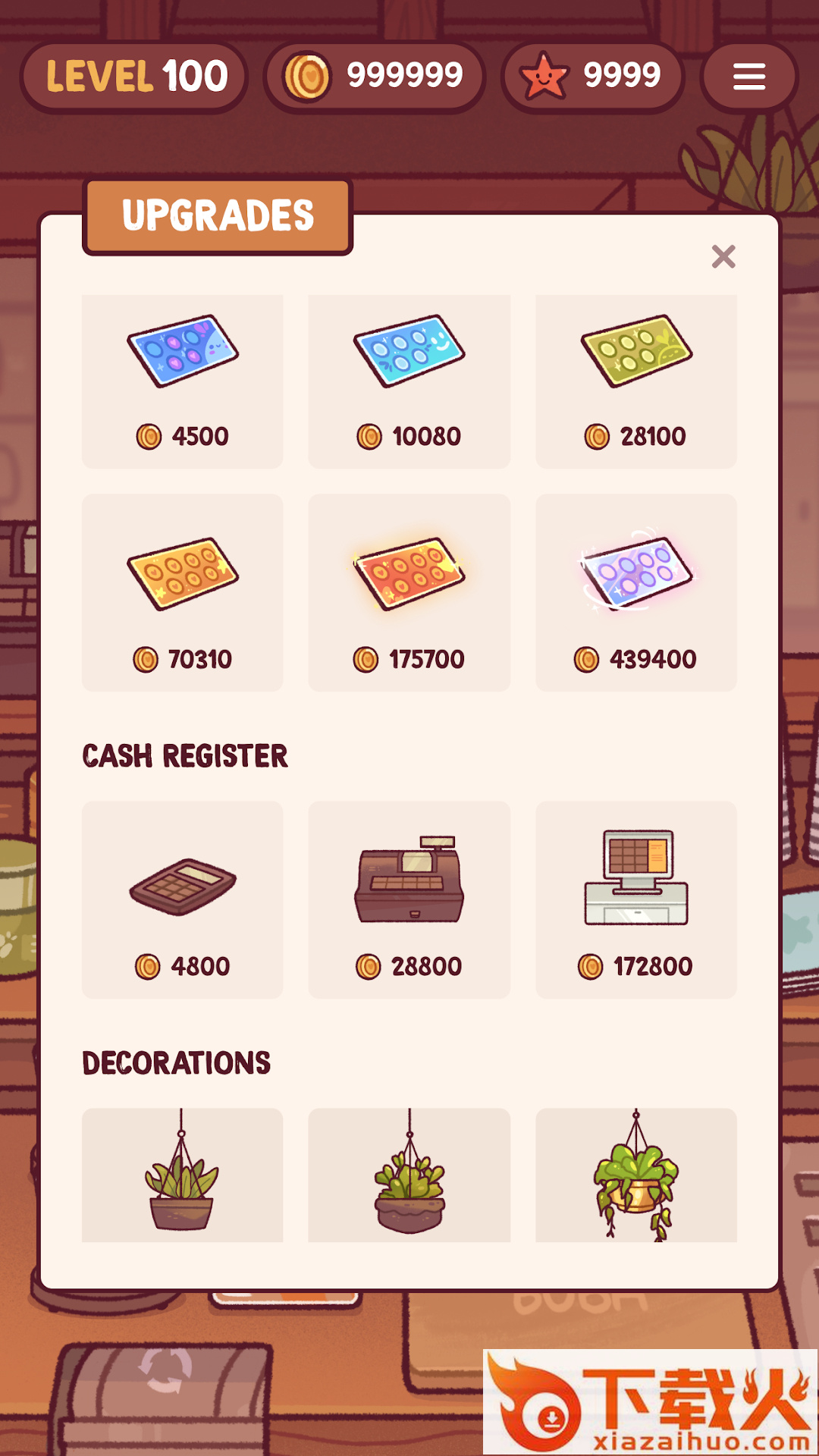
Task: Choose the first hanging plant decoration
Action: 182,1175
